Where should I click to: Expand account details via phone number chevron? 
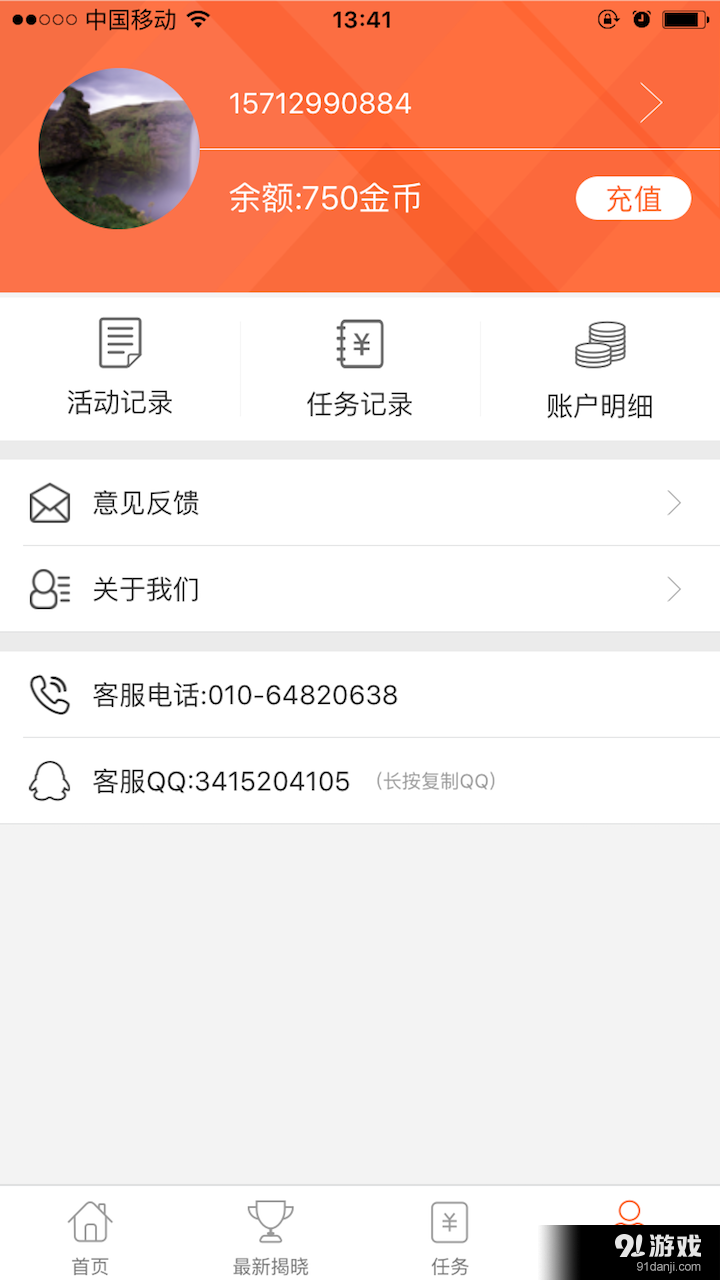652,103
